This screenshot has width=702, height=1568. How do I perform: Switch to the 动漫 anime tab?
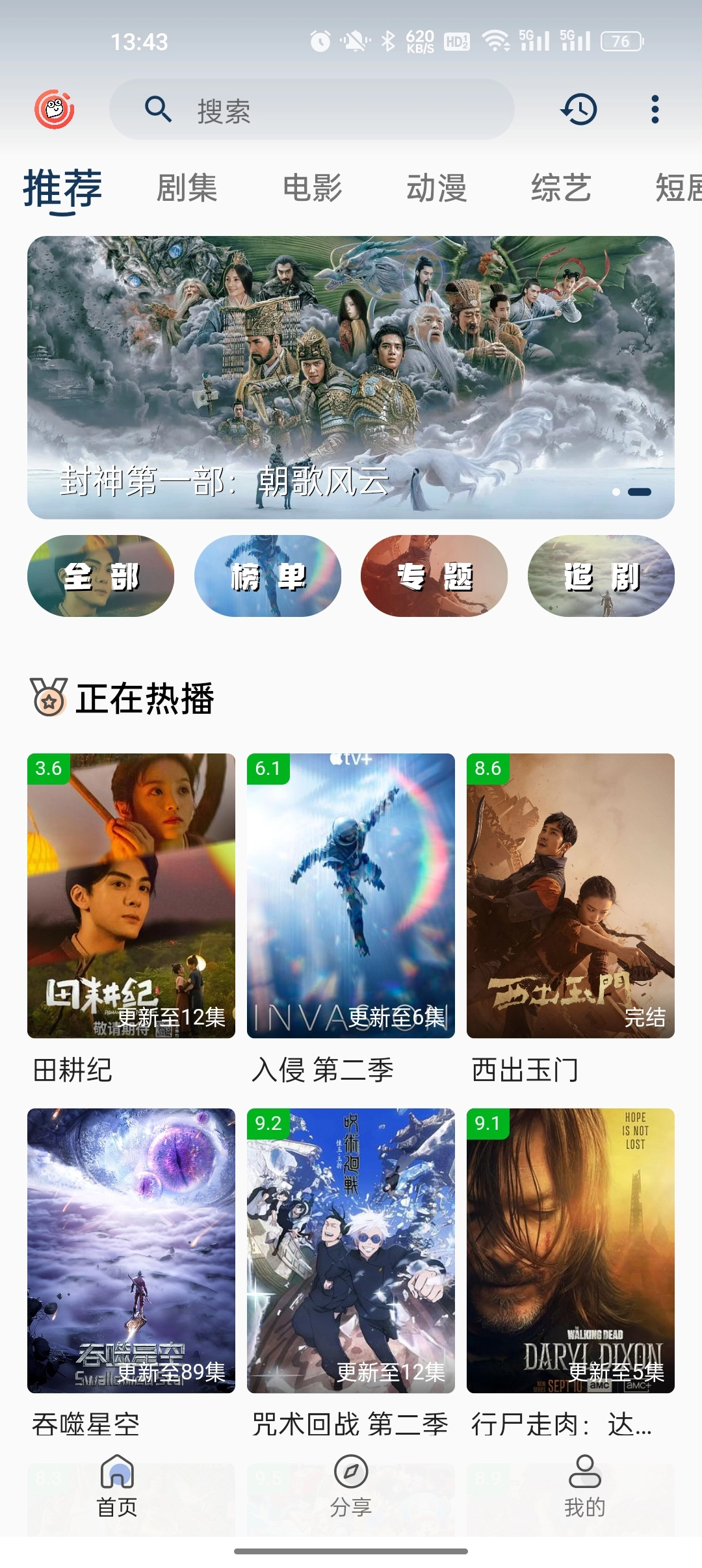click(x=437, y=189)
